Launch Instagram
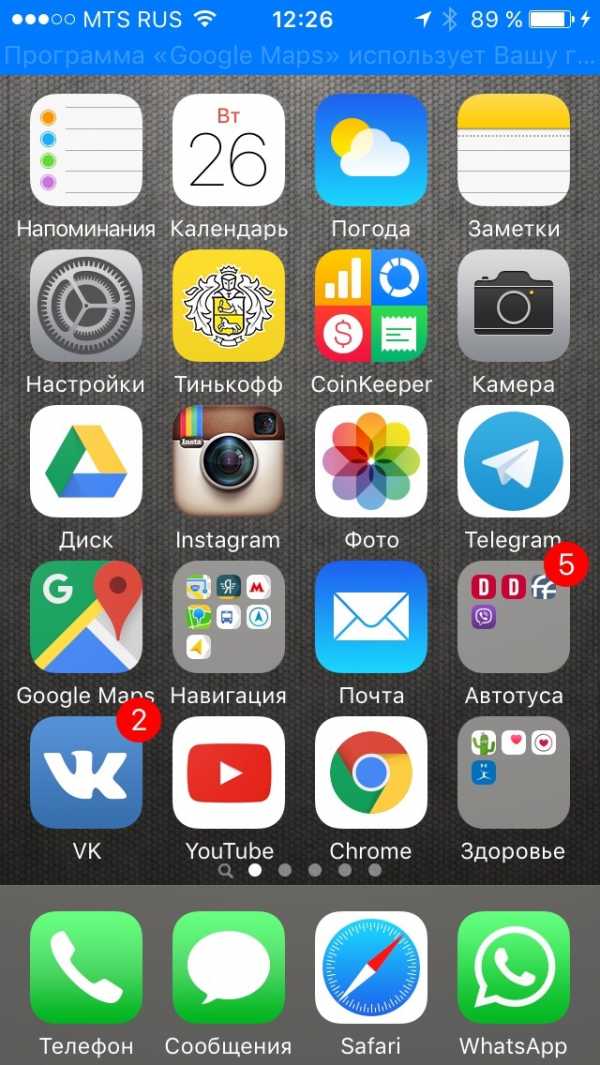Image resolution: width=600 pixels, height=1065 pixels. click(x=228, y=461)
